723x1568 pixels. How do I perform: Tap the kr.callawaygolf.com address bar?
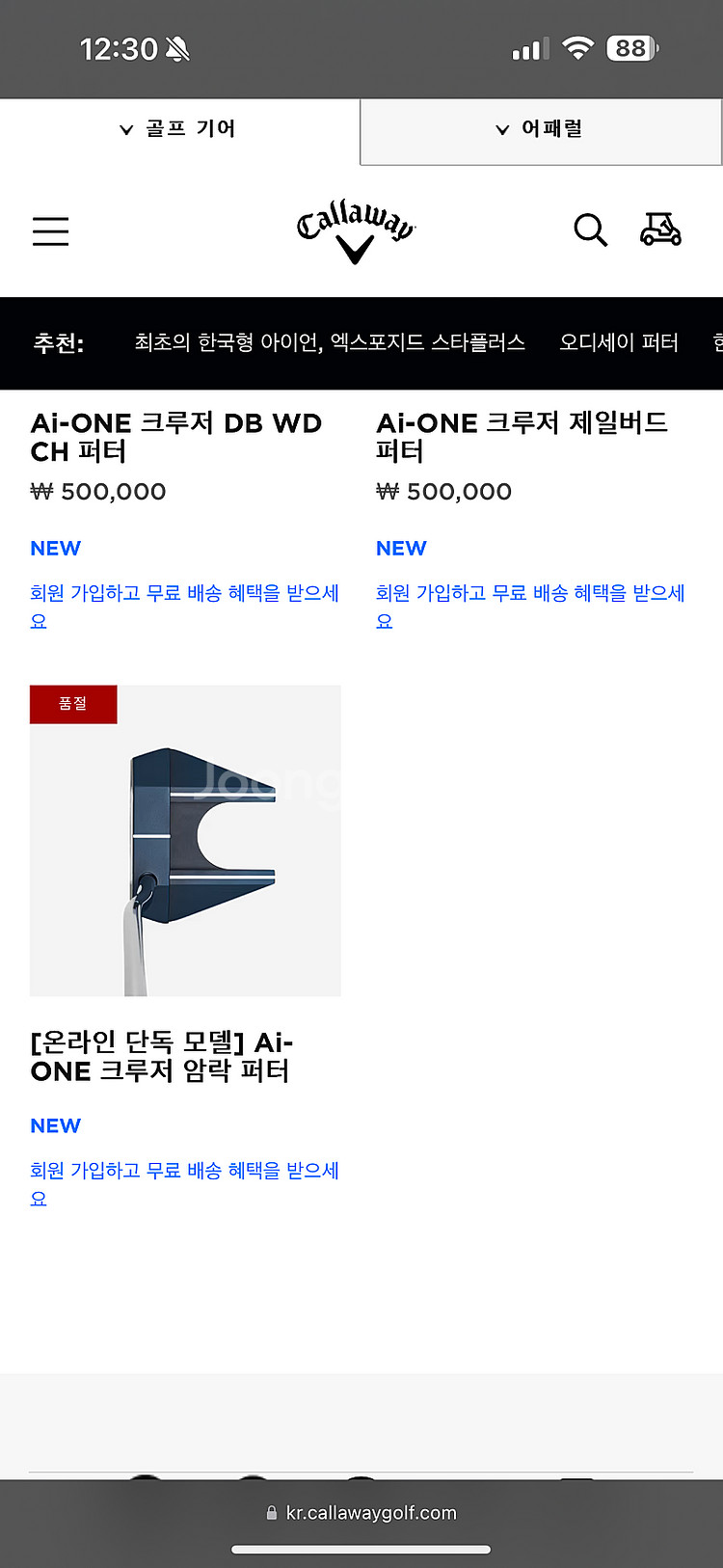(361, 1513)
